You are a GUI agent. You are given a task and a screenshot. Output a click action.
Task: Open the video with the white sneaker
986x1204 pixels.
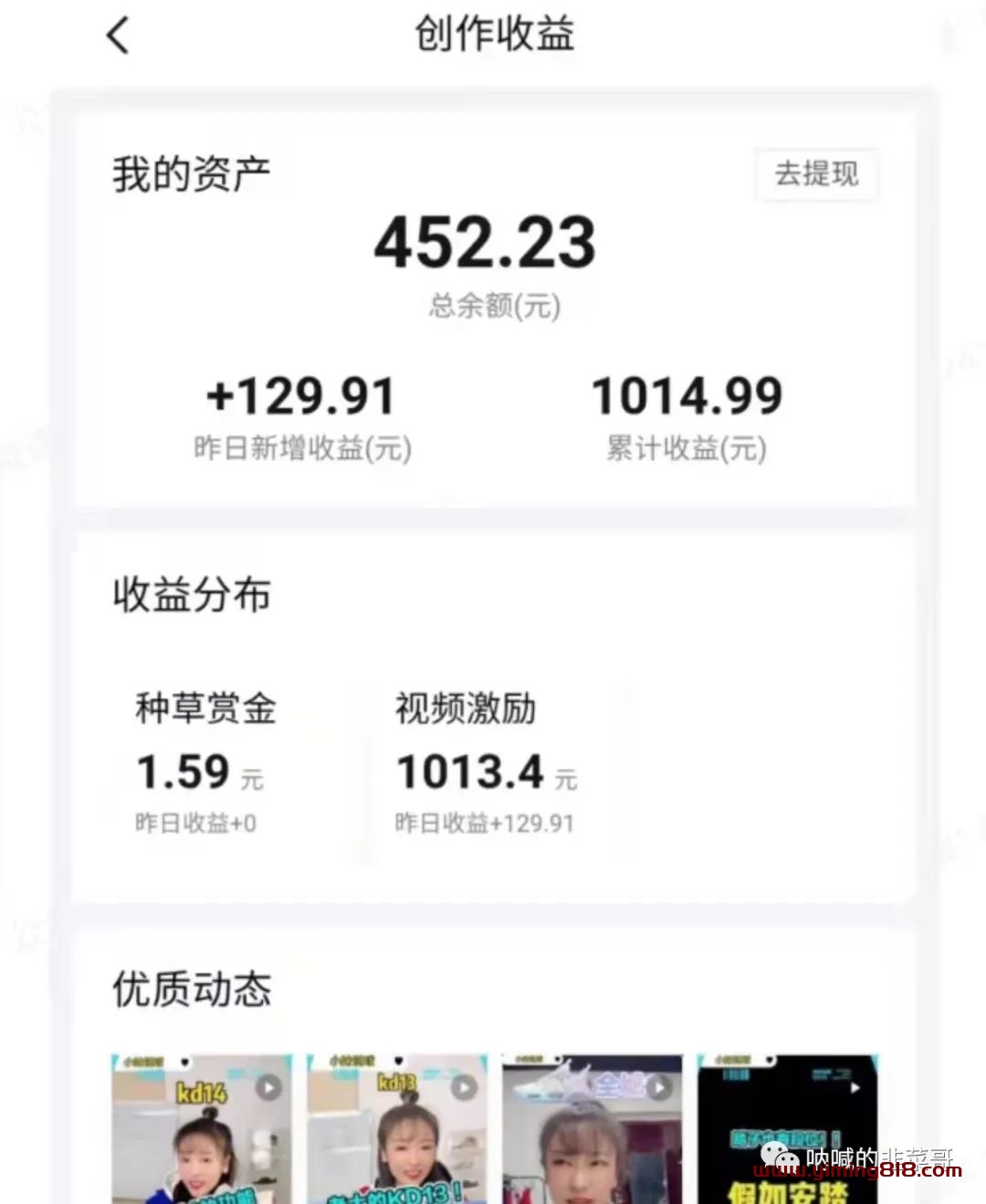click(x=592, y=1130)
